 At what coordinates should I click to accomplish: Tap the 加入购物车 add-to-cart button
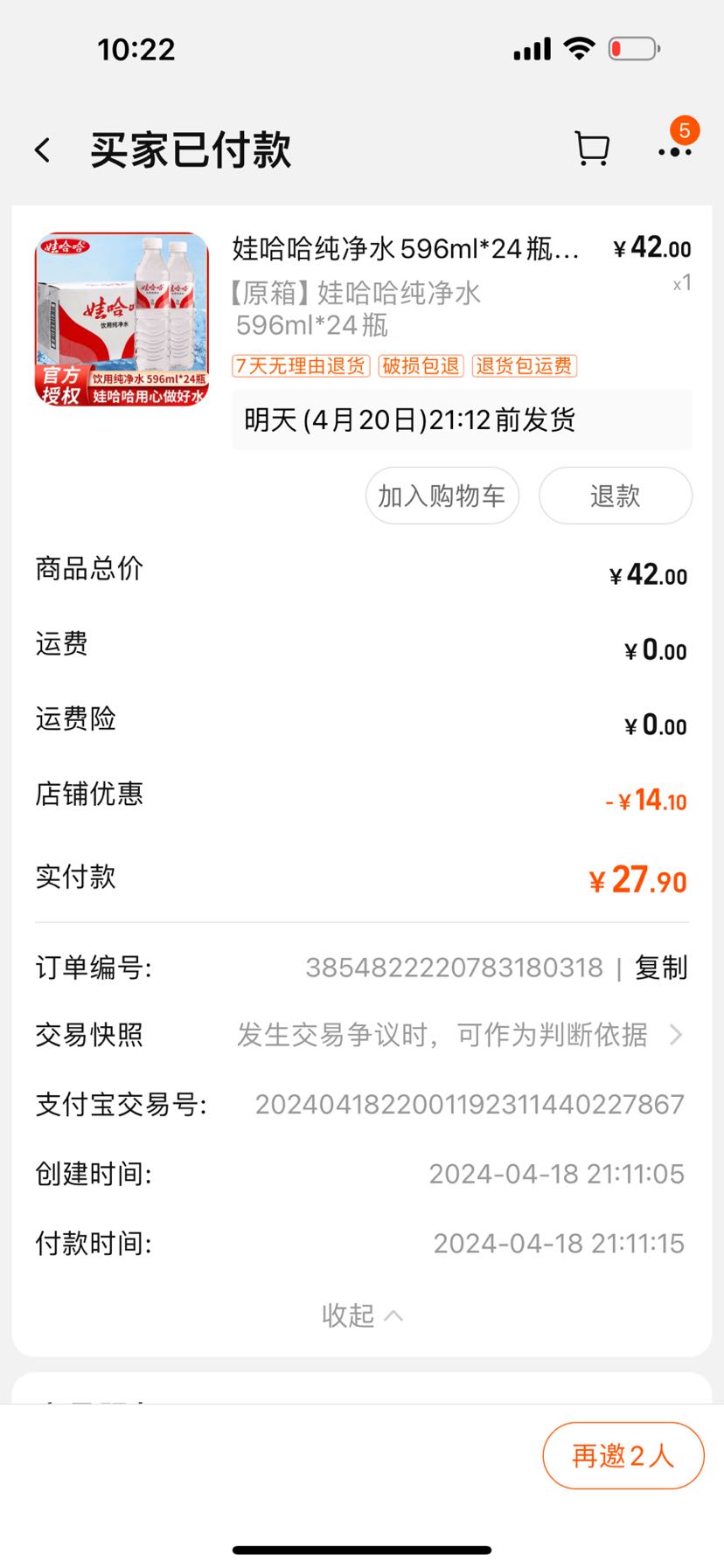pos(442,495)
